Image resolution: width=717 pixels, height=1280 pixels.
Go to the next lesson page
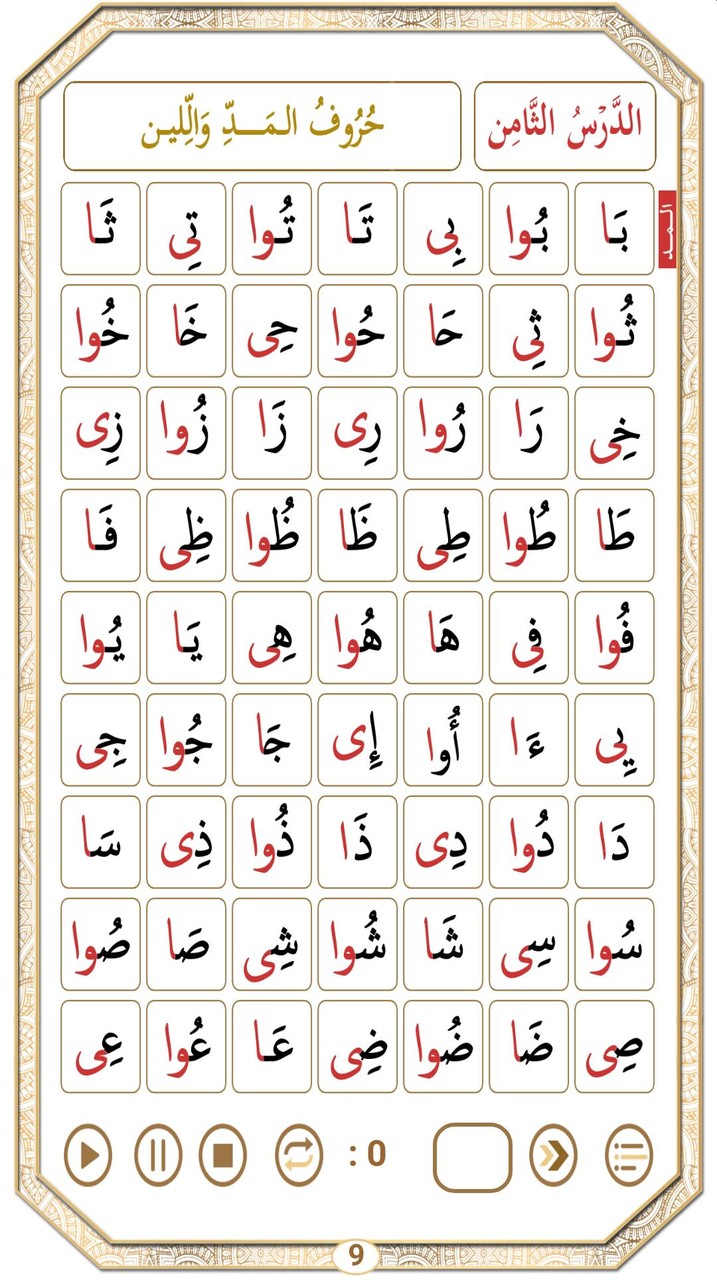[553, 1156]
